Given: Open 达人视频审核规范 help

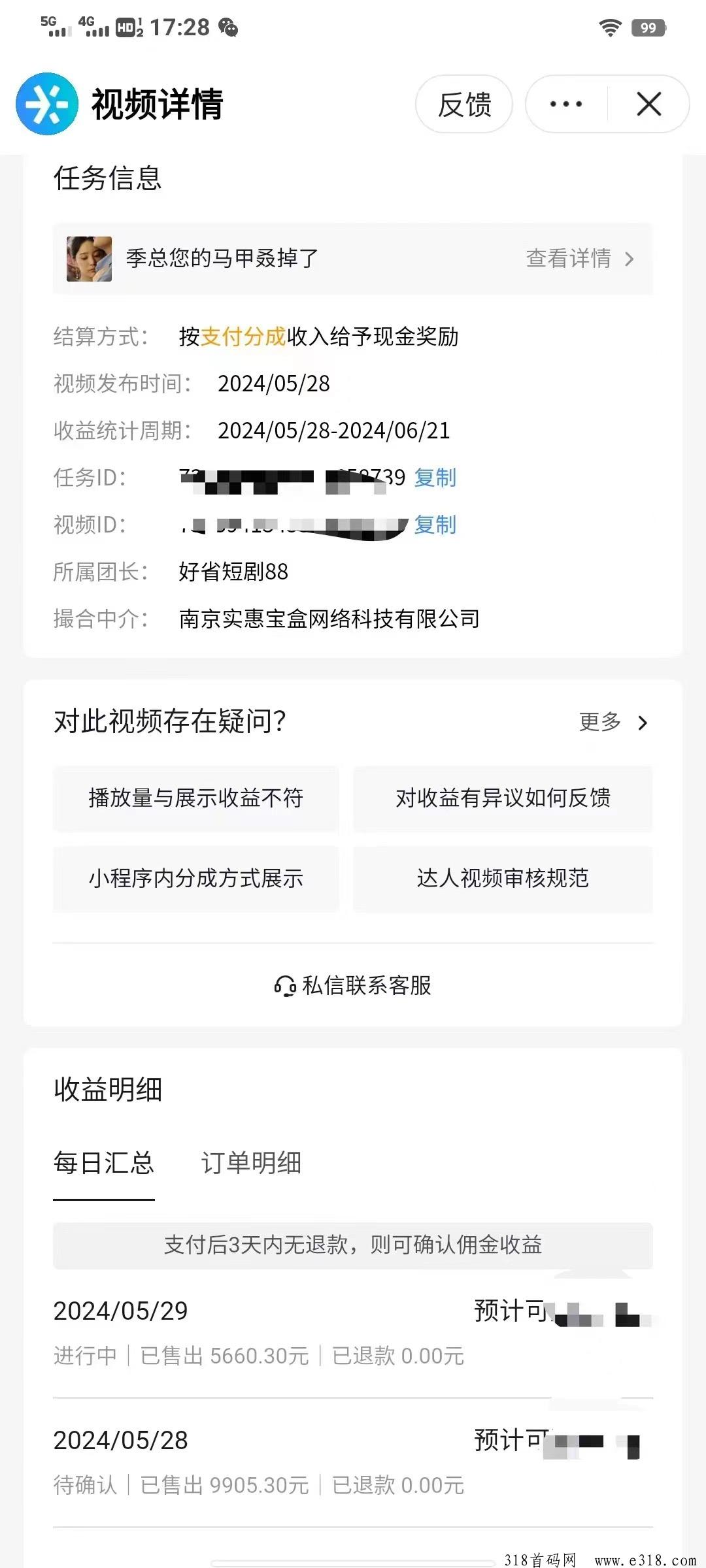Looking at the screenshot, I should pos(503,879).
